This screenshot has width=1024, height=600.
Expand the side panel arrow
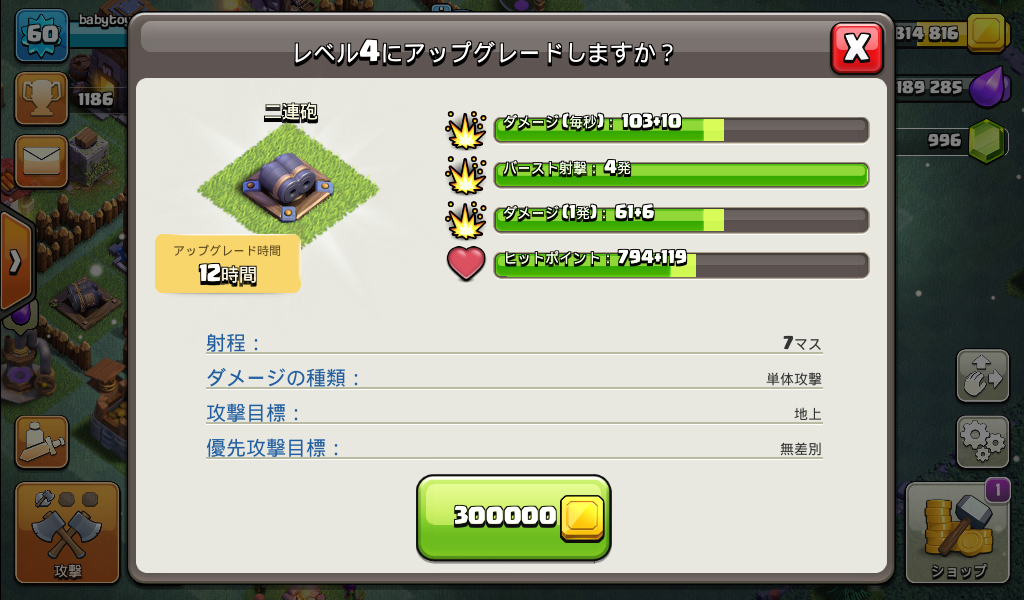[15, 262]
